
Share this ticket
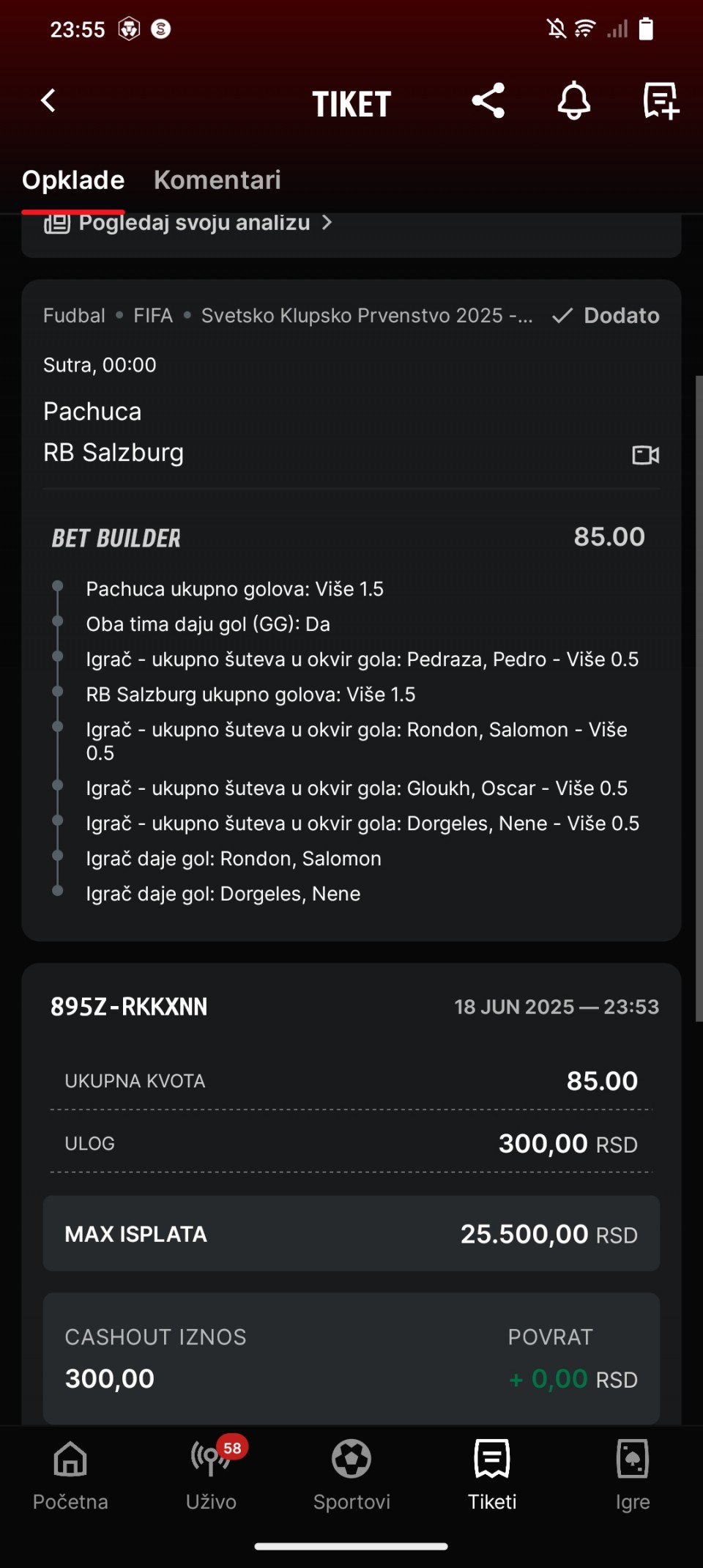click(x=488, y=100)
